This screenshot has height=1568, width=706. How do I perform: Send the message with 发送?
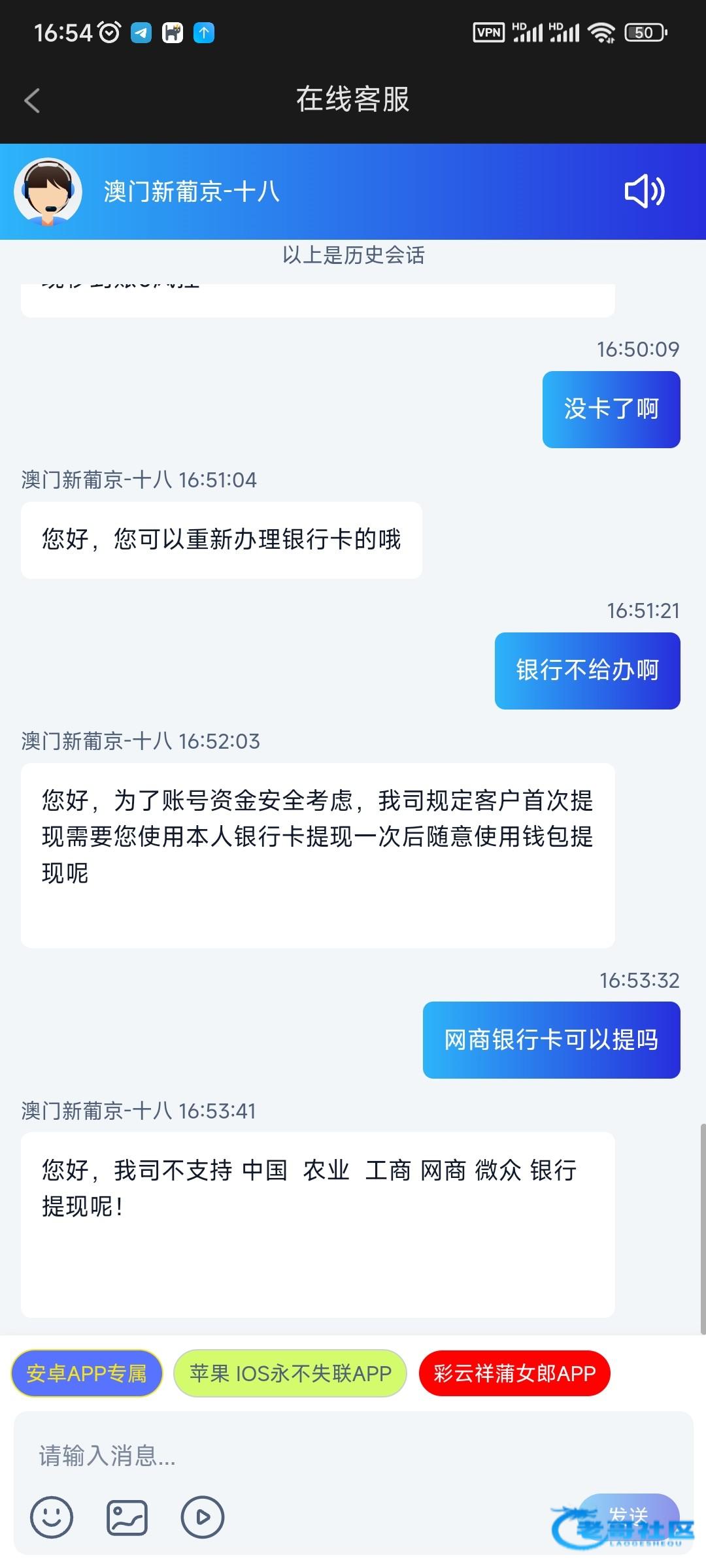[628, 1514]
